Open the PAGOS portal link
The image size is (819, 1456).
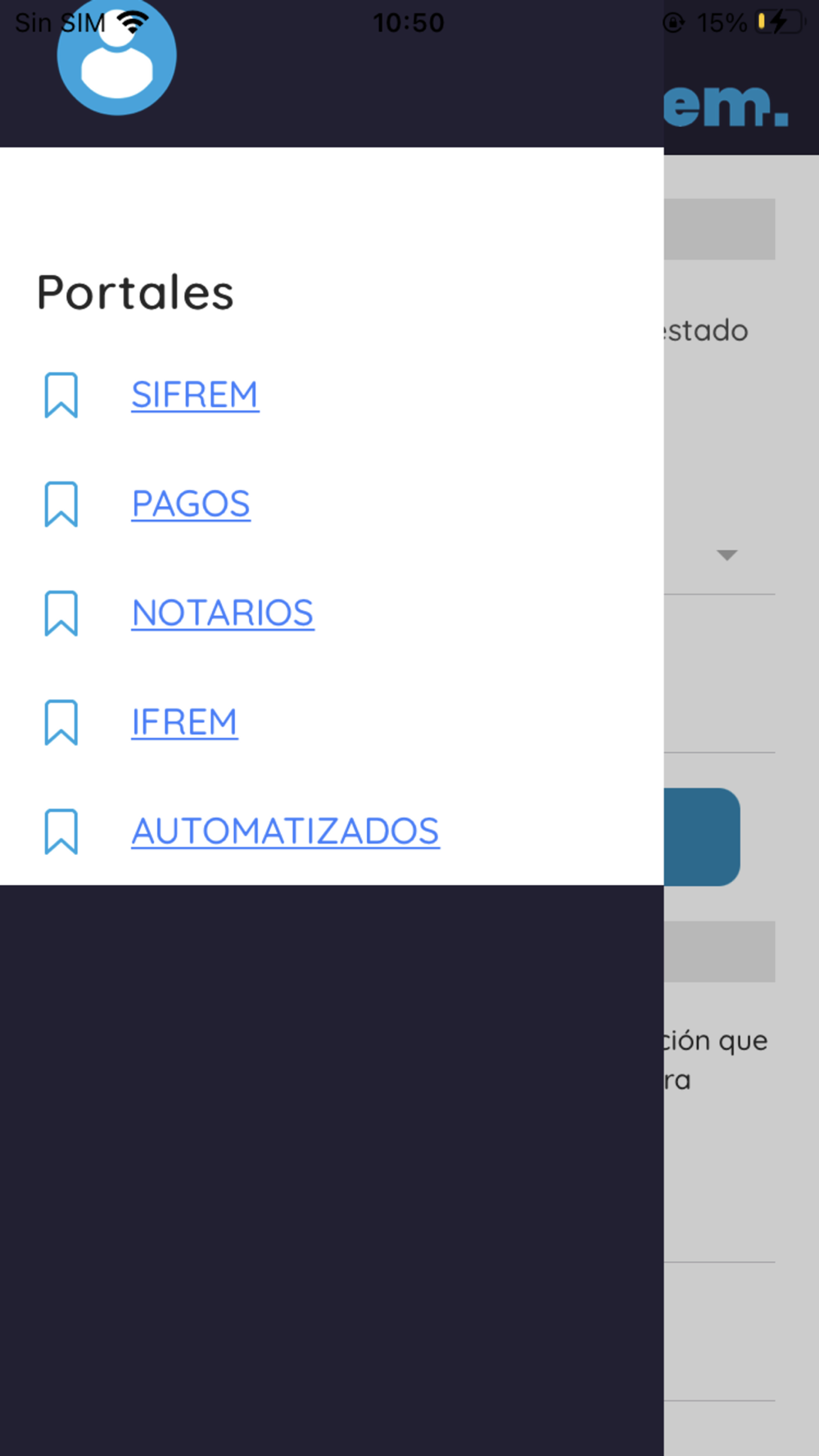(191, 504)
